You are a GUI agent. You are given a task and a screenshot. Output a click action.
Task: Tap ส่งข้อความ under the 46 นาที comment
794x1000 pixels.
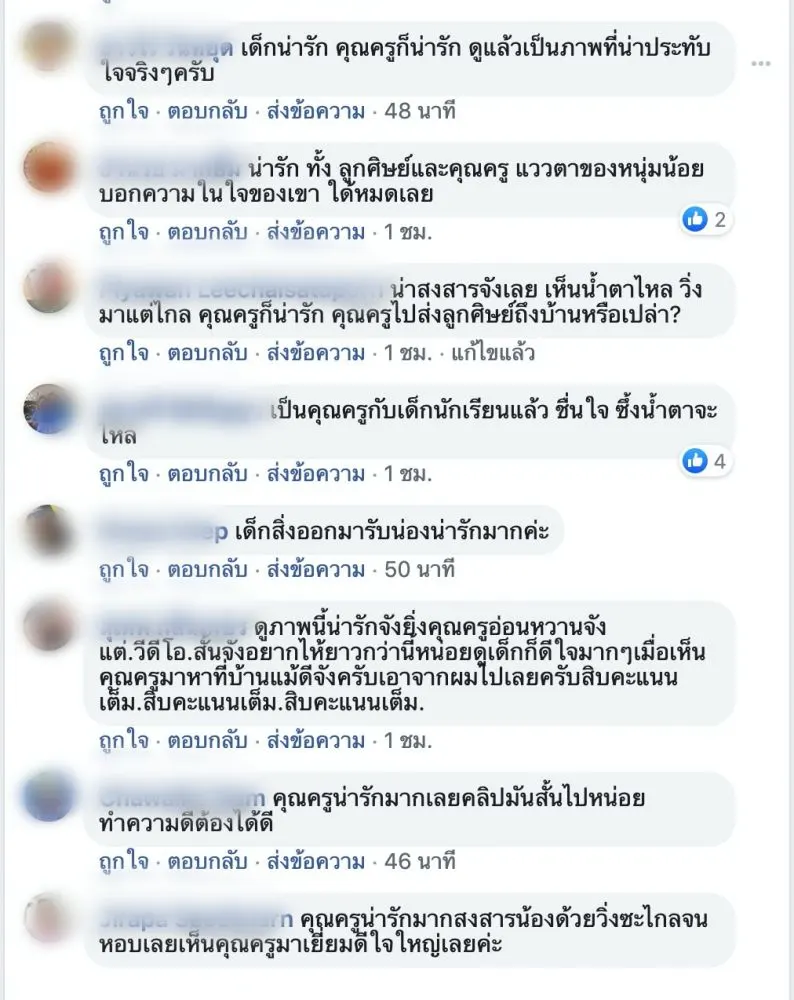(x=315, y=859)
